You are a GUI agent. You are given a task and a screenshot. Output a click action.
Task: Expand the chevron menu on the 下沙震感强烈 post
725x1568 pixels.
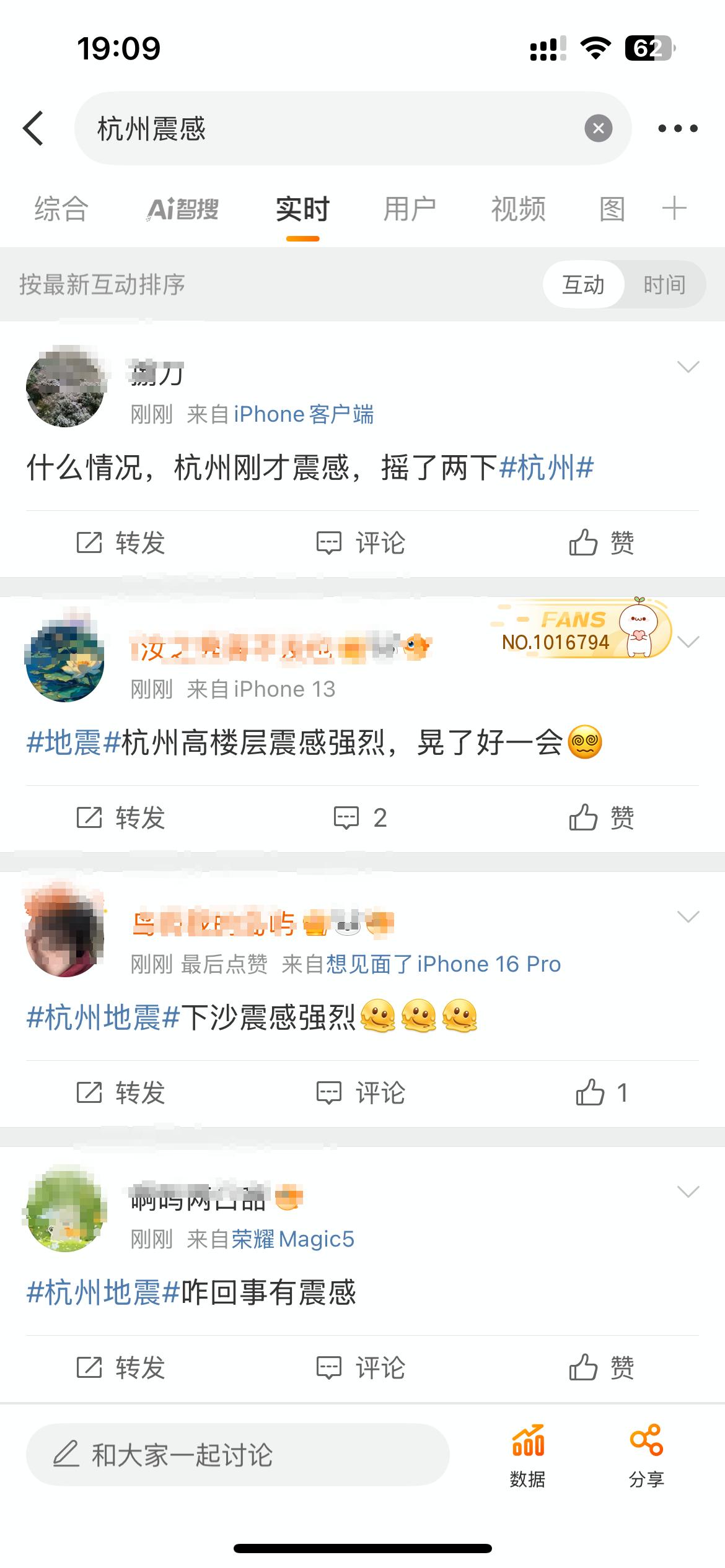[688, 917]
